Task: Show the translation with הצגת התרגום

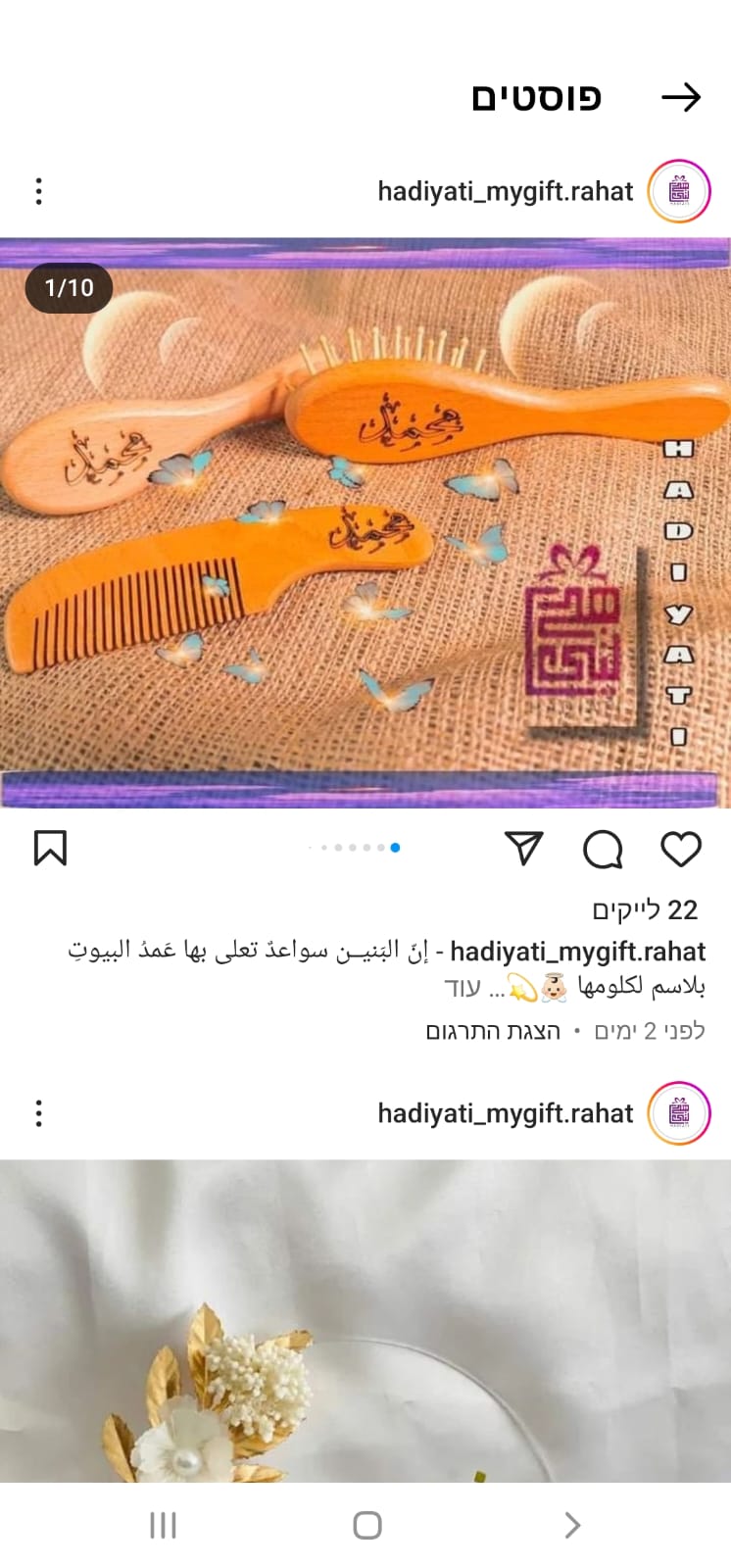Action: (x=493, y=1031)
